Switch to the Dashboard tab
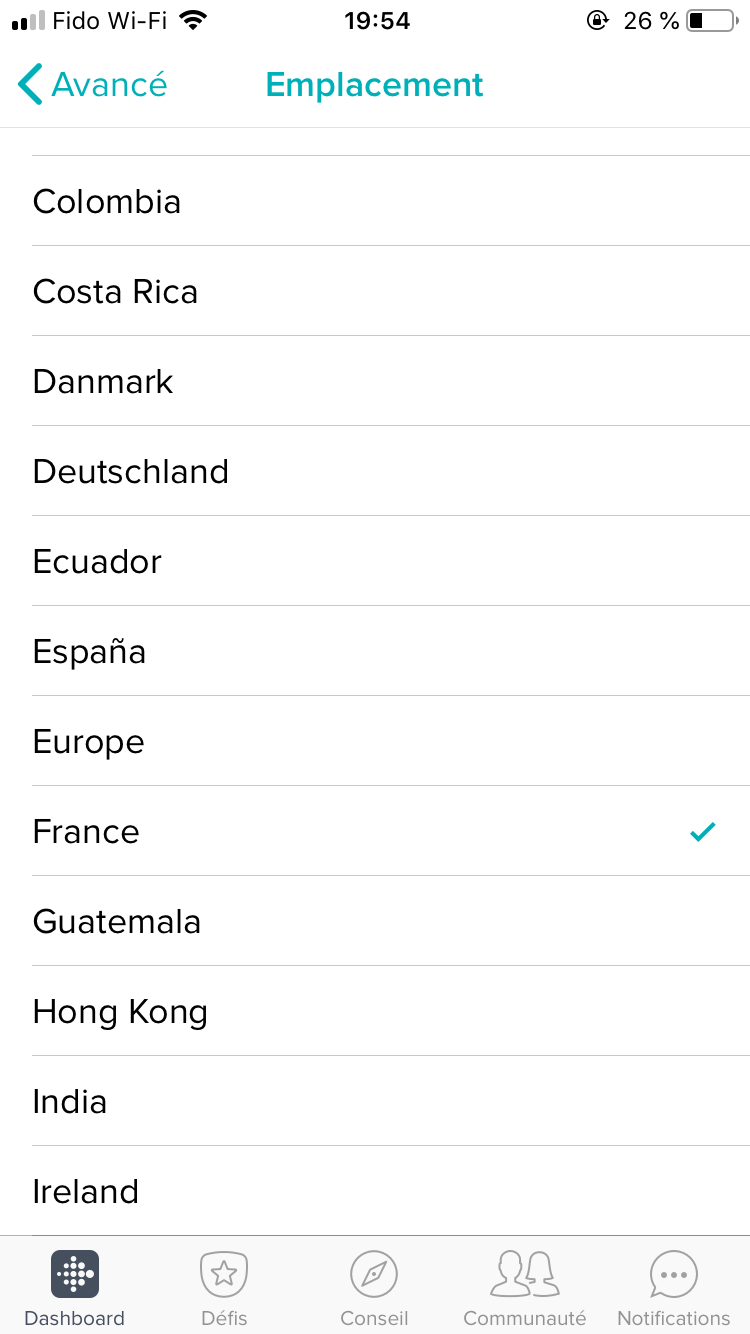Viewport: 750px width, 1334px height. click(x=75, y=1288)
